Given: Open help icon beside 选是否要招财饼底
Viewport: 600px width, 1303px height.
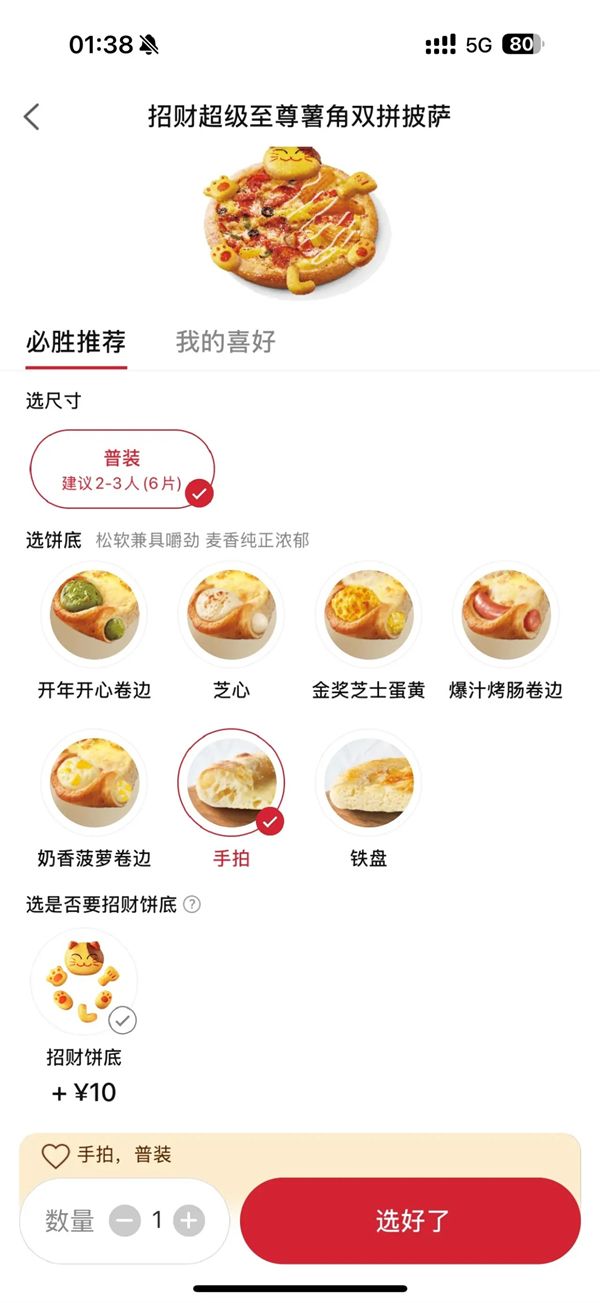Looking at the screenshot, I should 192,905.
